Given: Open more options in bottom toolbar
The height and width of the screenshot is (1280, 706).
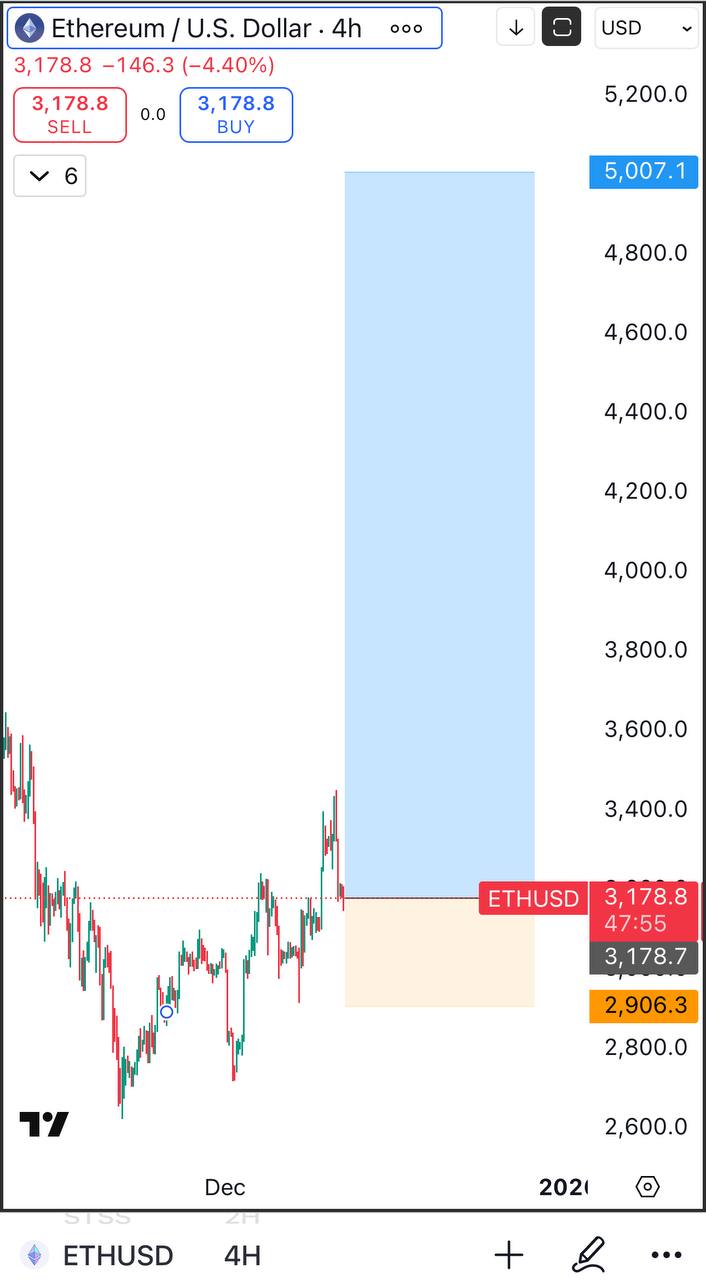Looking at the screenshot, I should [666, 1254].
